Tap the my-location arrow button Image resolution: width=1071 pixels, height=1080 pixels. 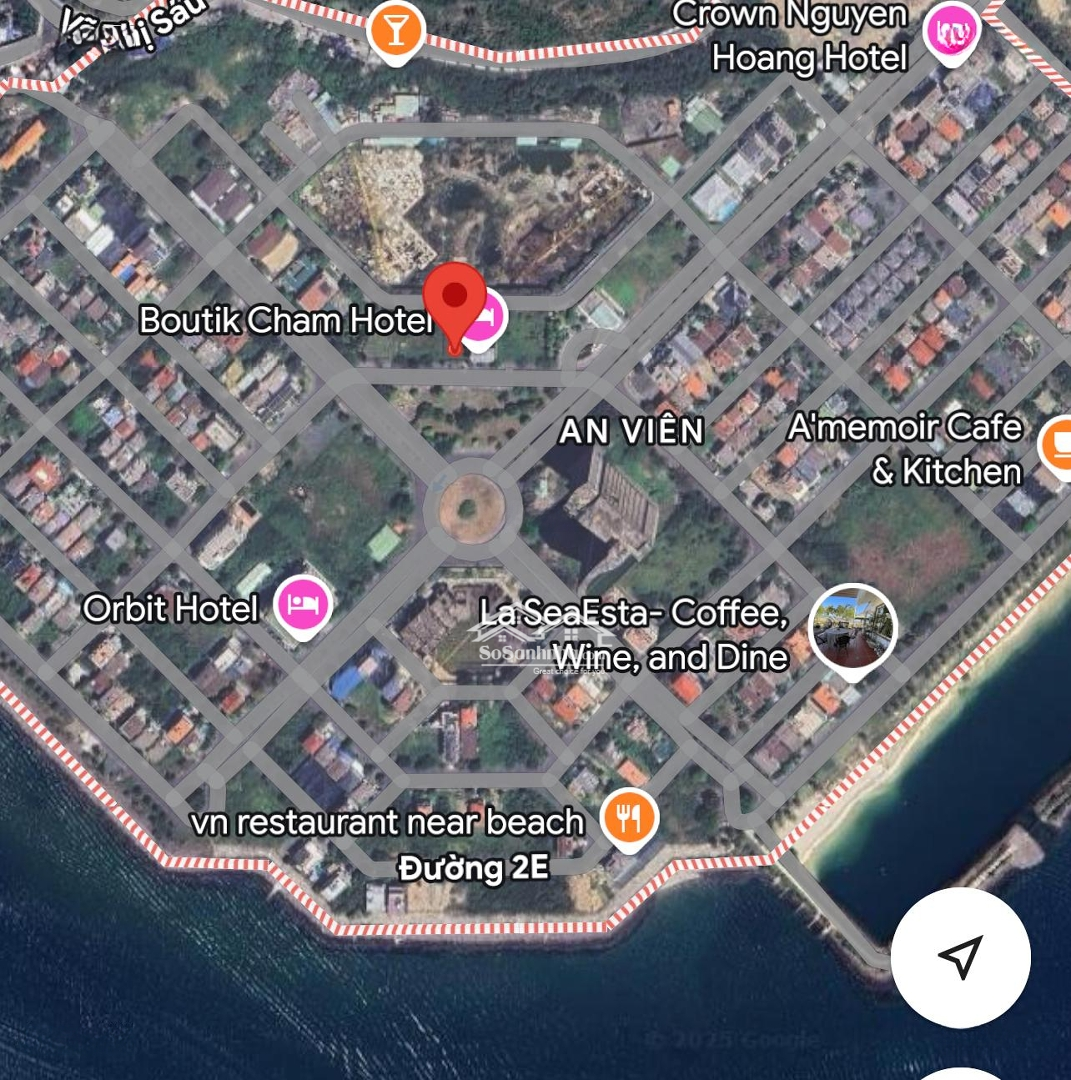pyautogui.click(x=960, y=957)
